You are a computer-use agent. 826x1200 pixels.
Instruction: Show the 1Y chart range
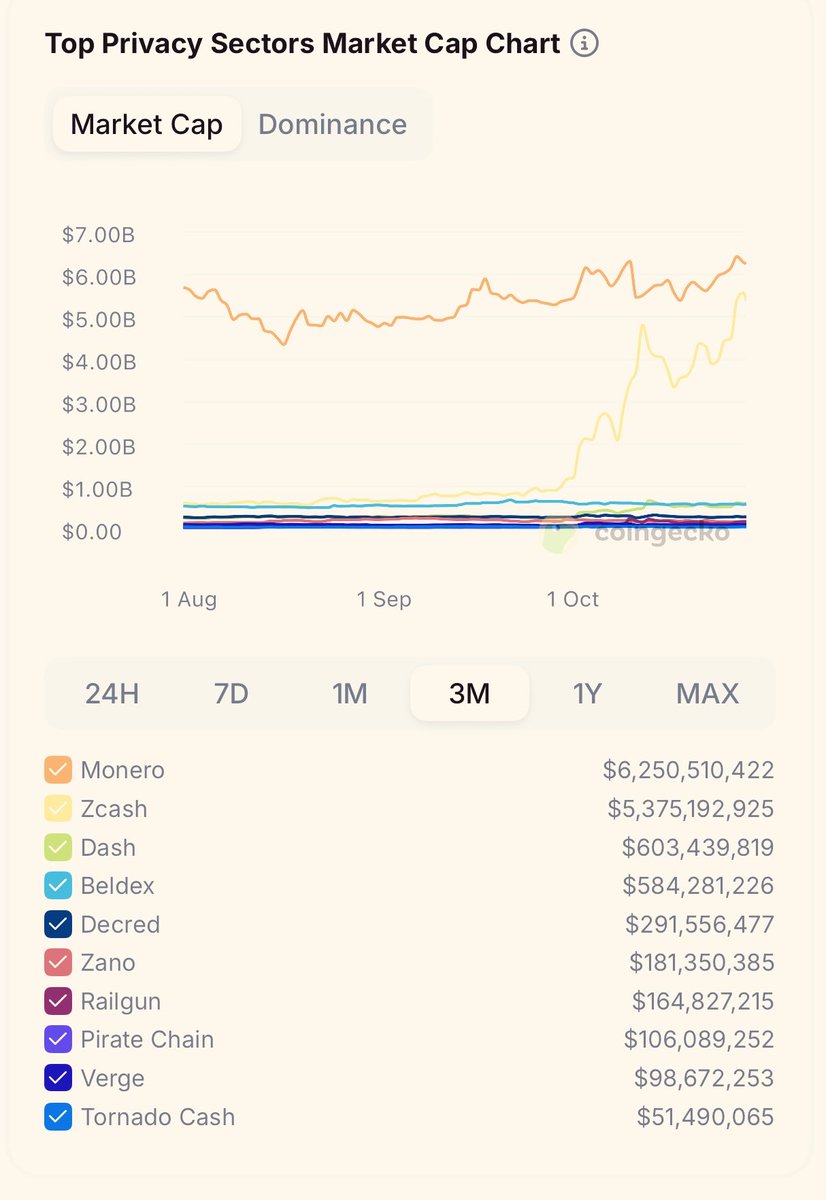coord(587,693)
